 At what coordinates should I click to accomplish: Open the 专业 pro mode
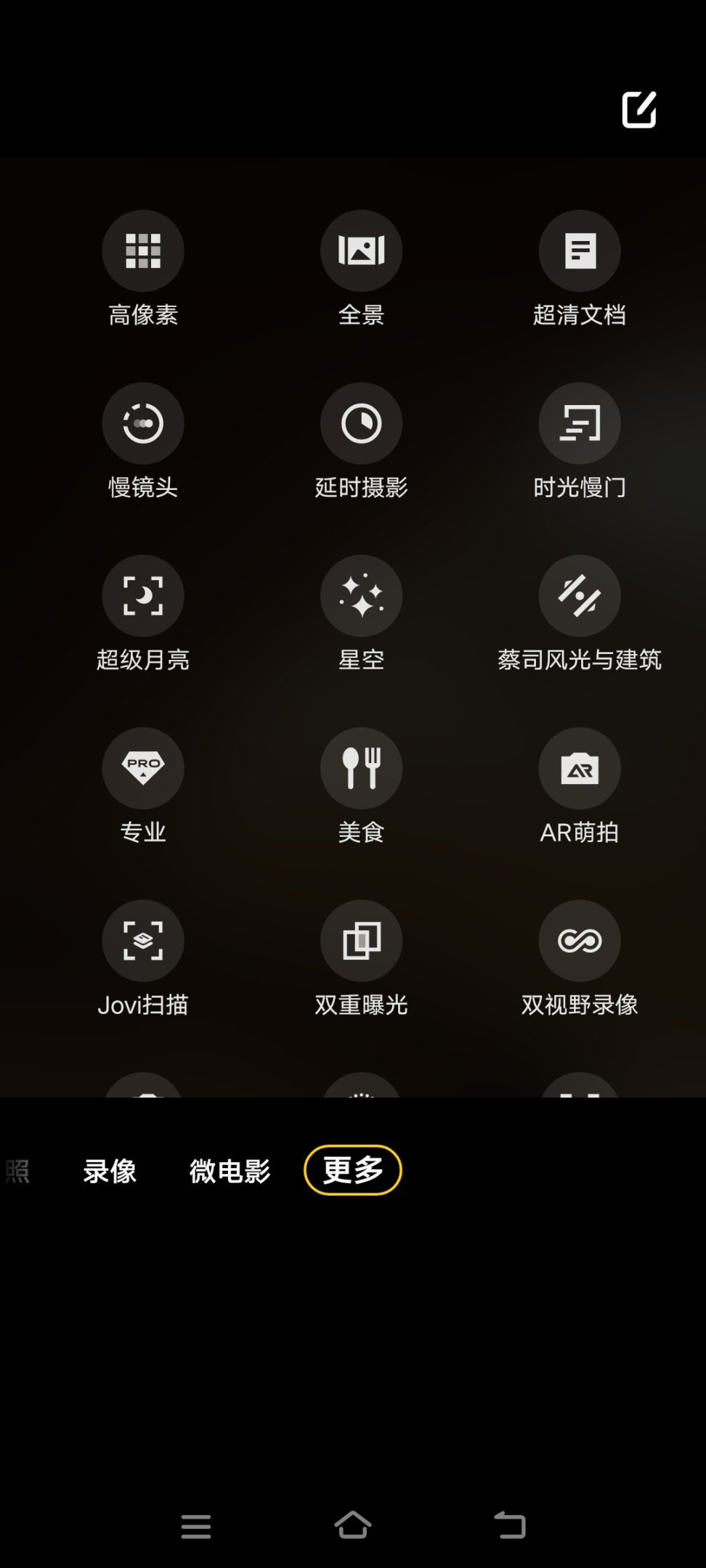coord(143,768)
